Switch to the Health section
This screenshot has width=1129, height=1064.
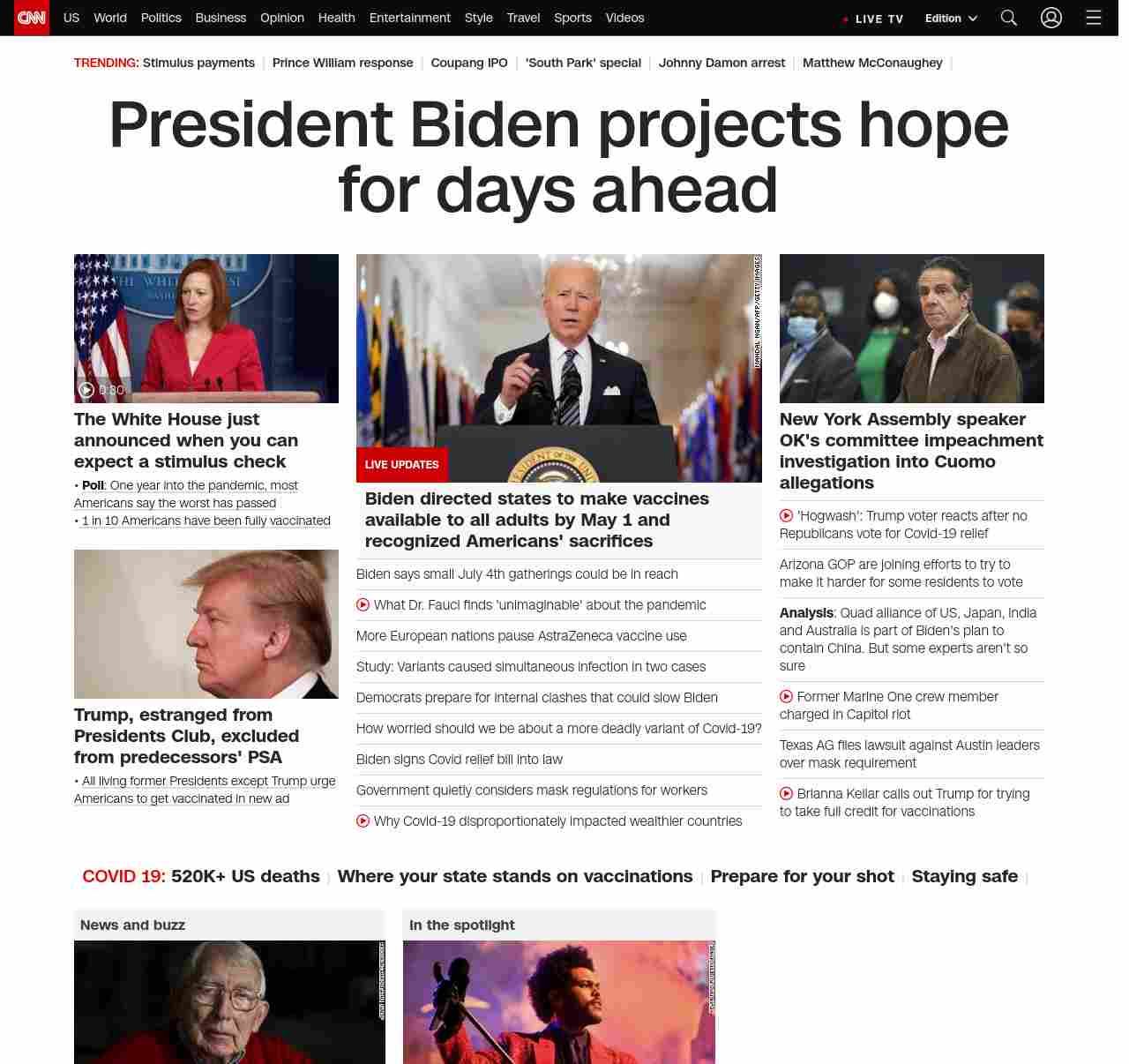pos(336,18)
